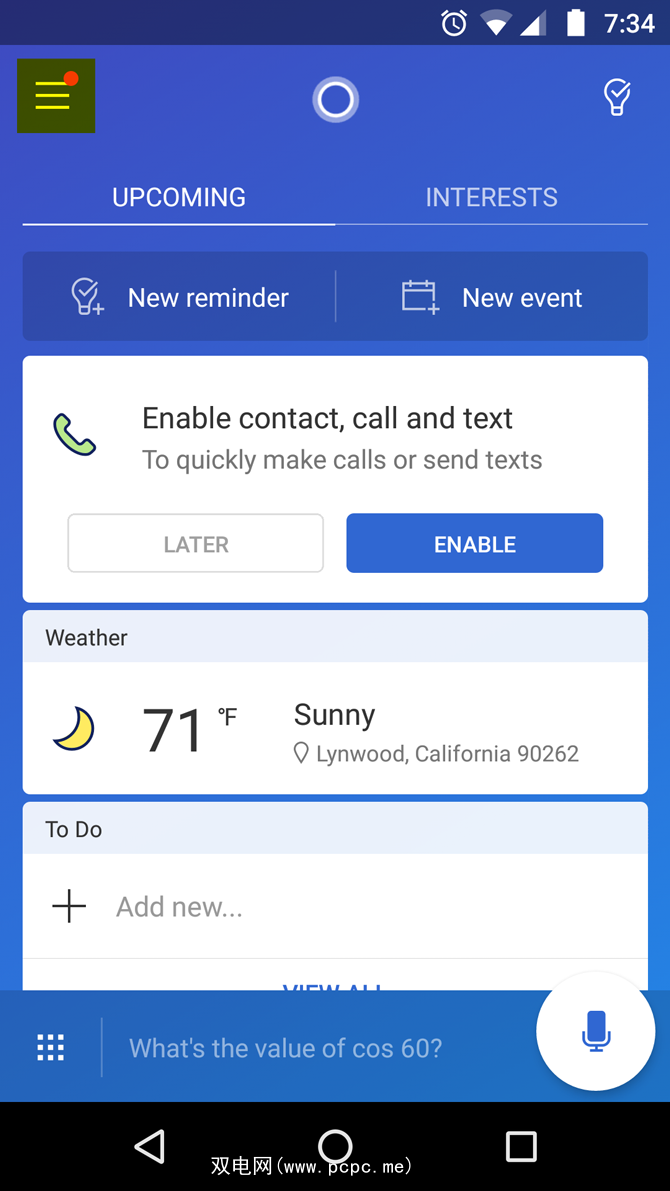Choose Later on the contacts prompt
The image size is (670, 1191).
click(x=195, y=544)
